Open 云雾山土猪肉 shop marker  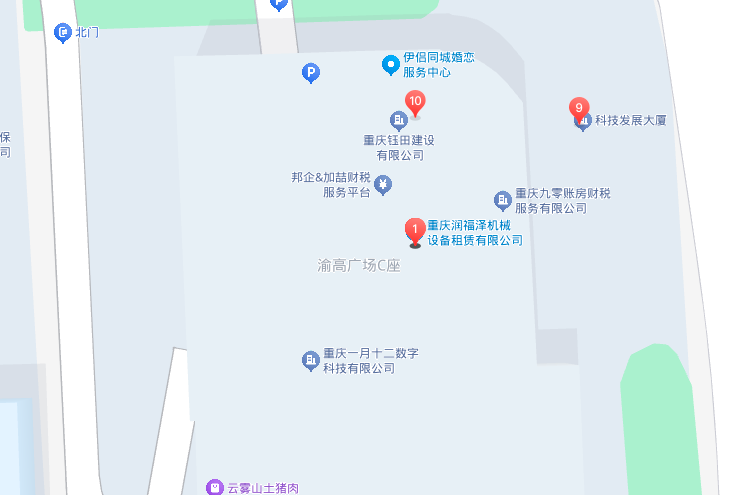214,488
